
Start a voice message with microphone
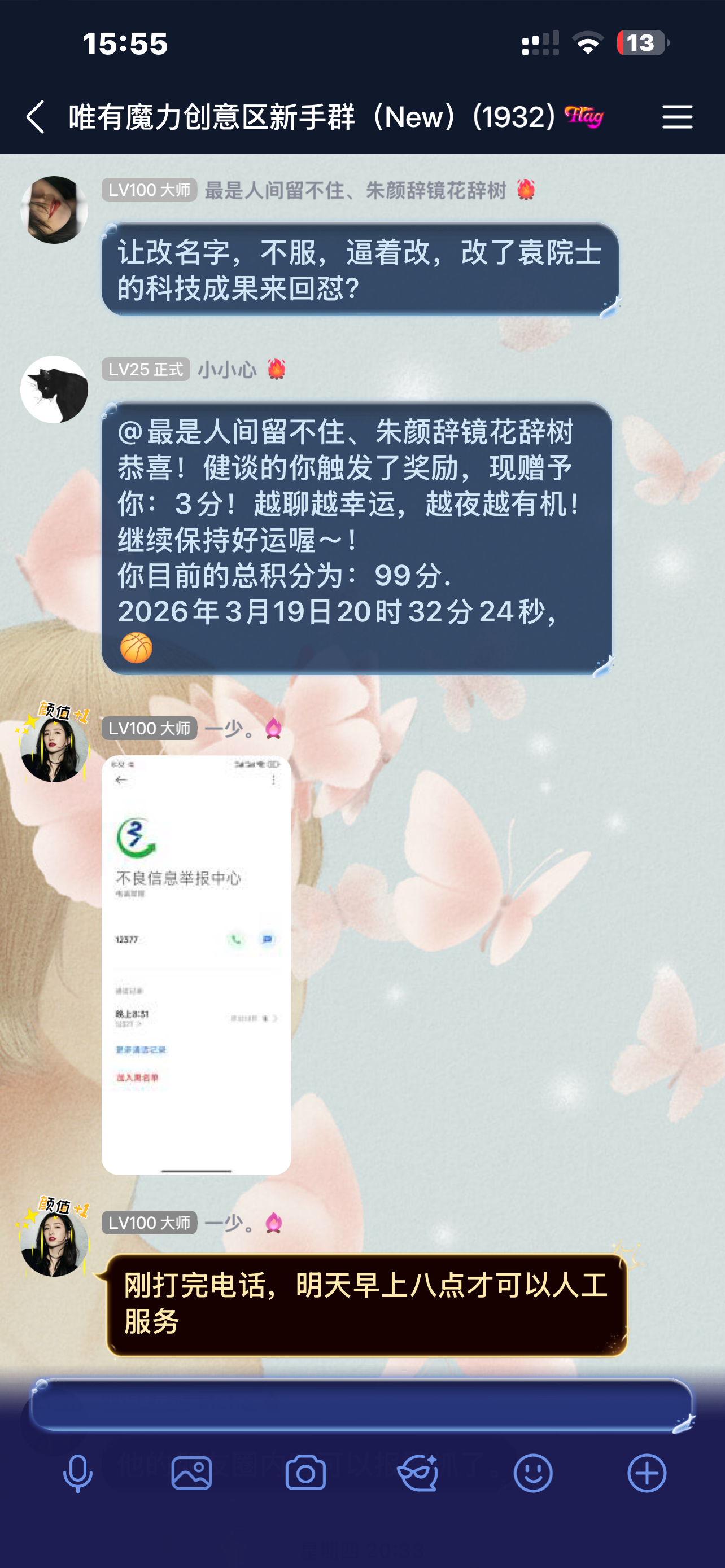click(x=78, y=1473)
